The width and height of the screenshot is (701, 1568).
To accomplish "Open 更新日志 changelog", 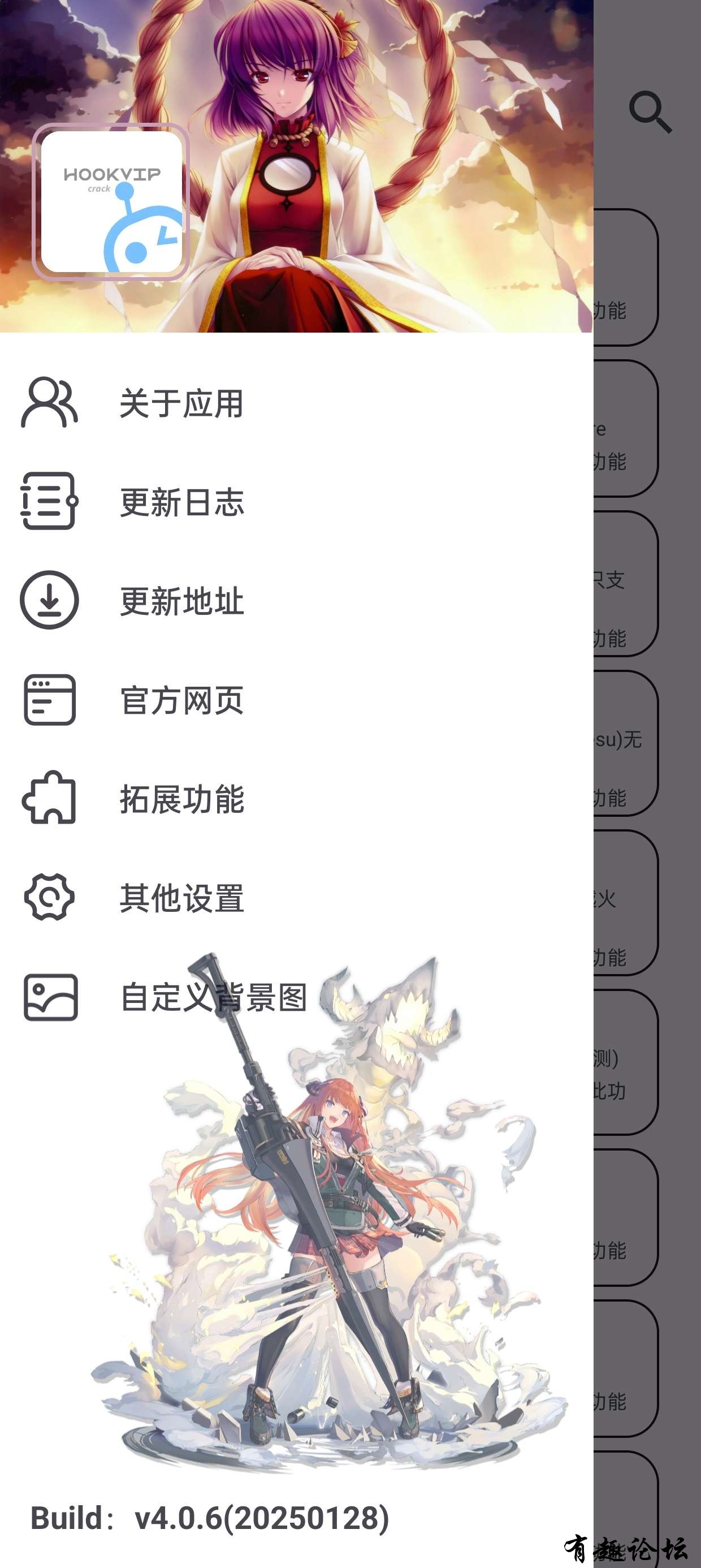I will pos(181,502).
